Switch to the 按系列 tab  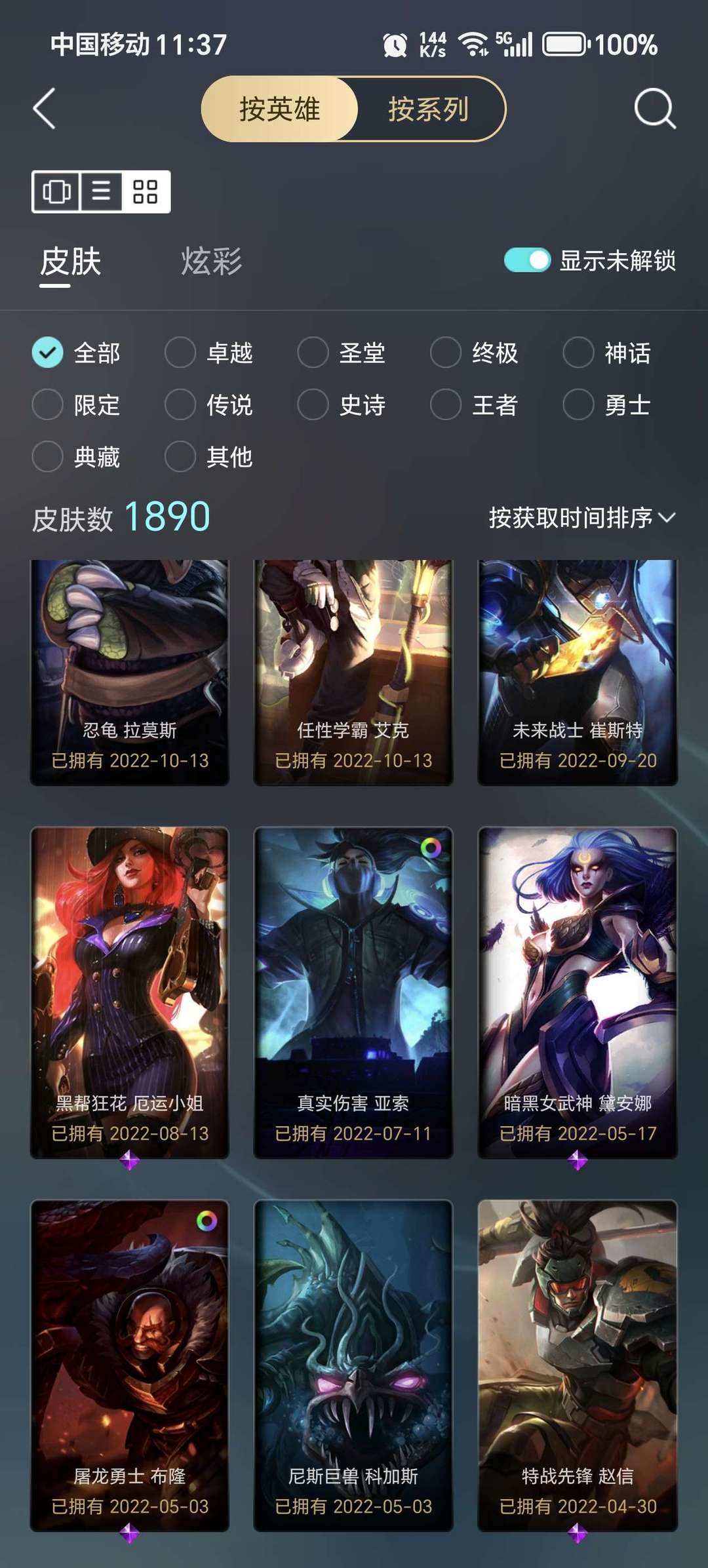(429, 109)
